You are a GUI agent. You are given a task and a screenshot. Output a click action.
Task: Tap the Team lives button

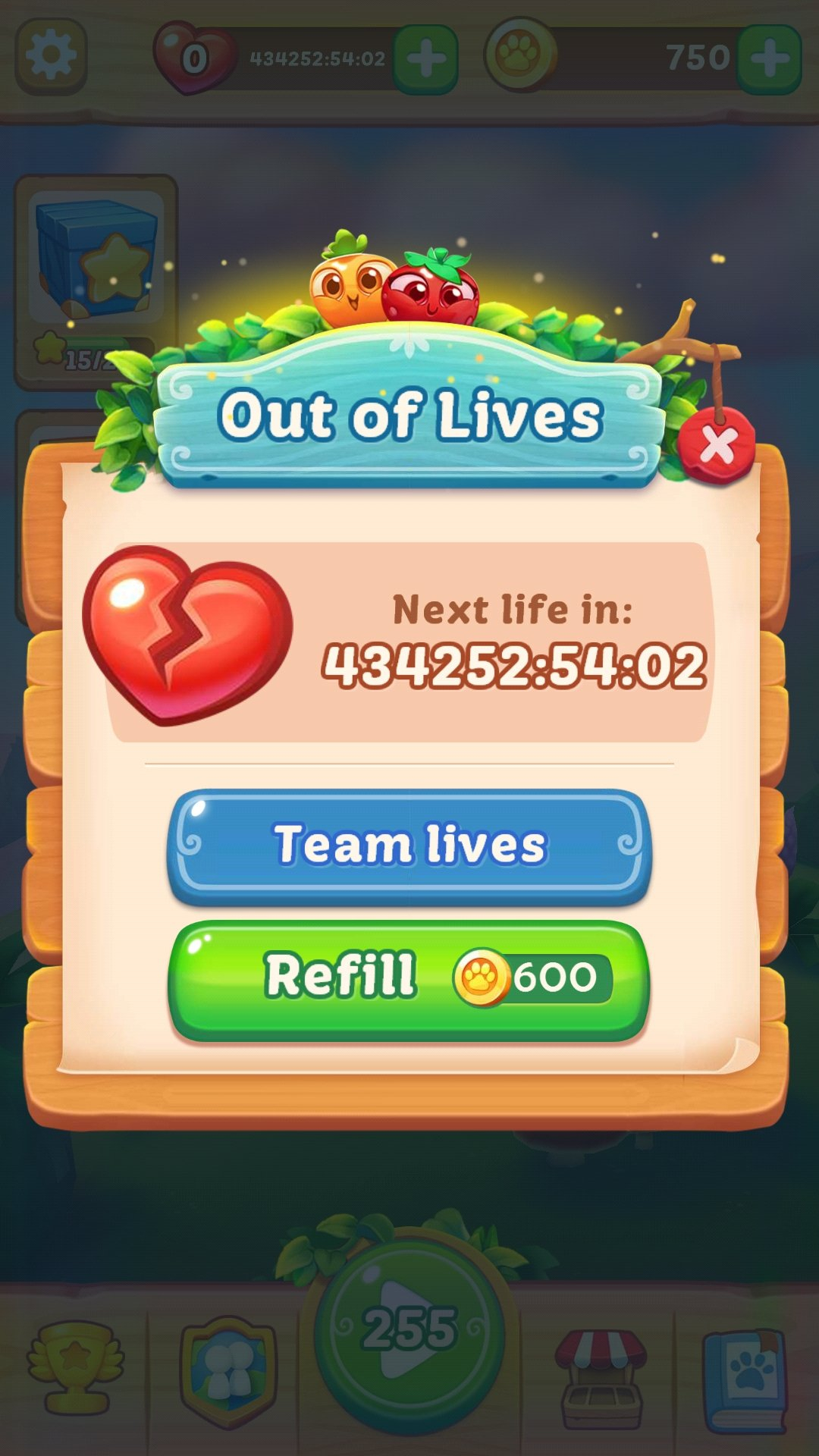[x=409, y=846]
